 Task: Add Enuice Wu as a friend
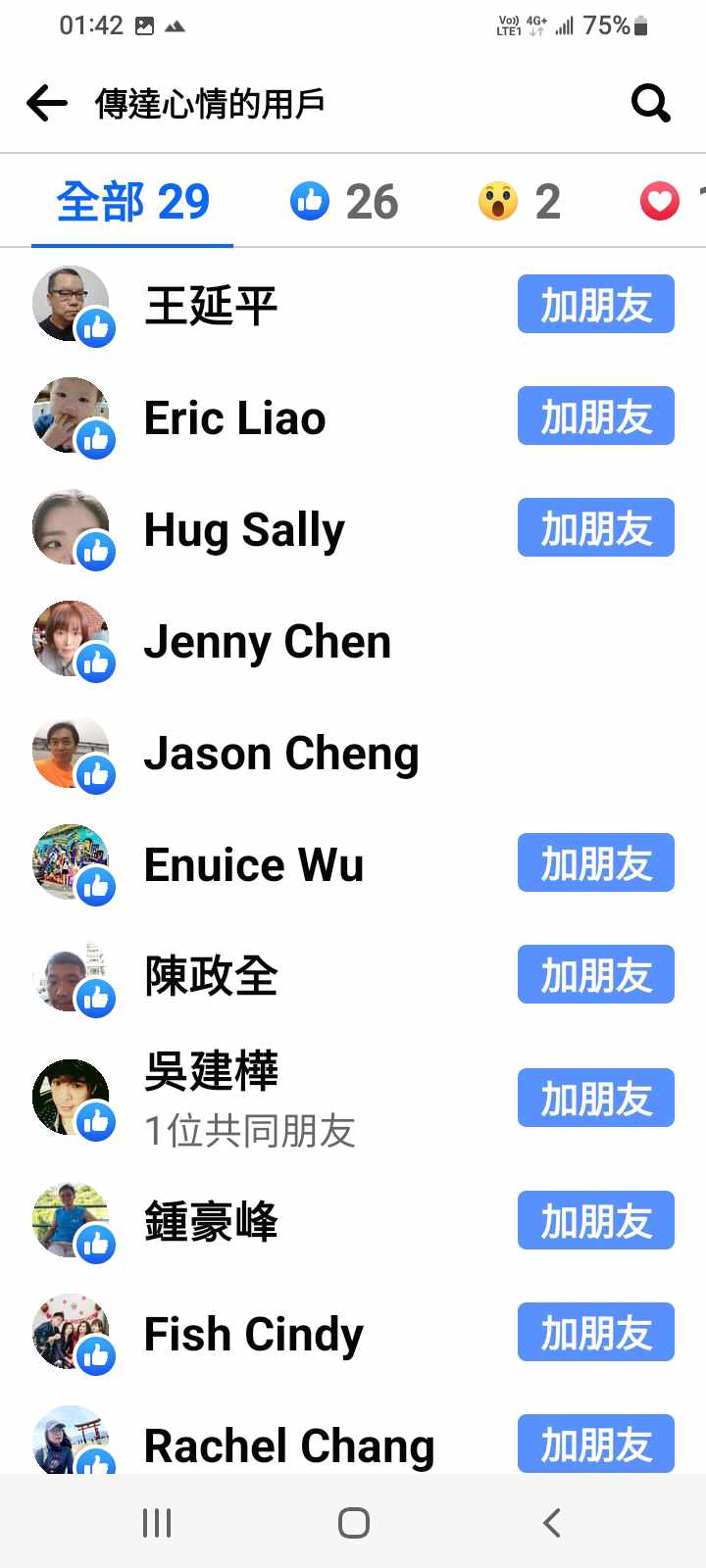click(x=595, y=863)
